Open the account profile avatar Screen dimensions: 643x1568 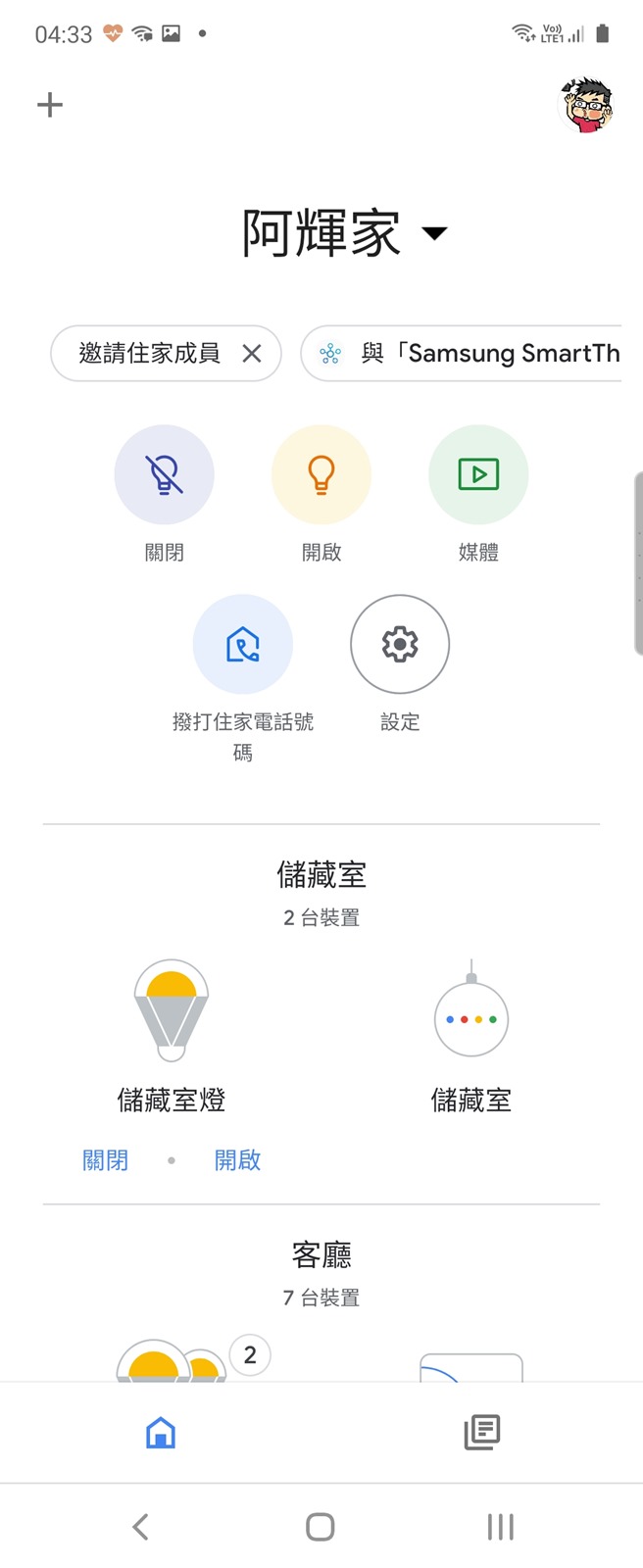(x=586, y=105)
